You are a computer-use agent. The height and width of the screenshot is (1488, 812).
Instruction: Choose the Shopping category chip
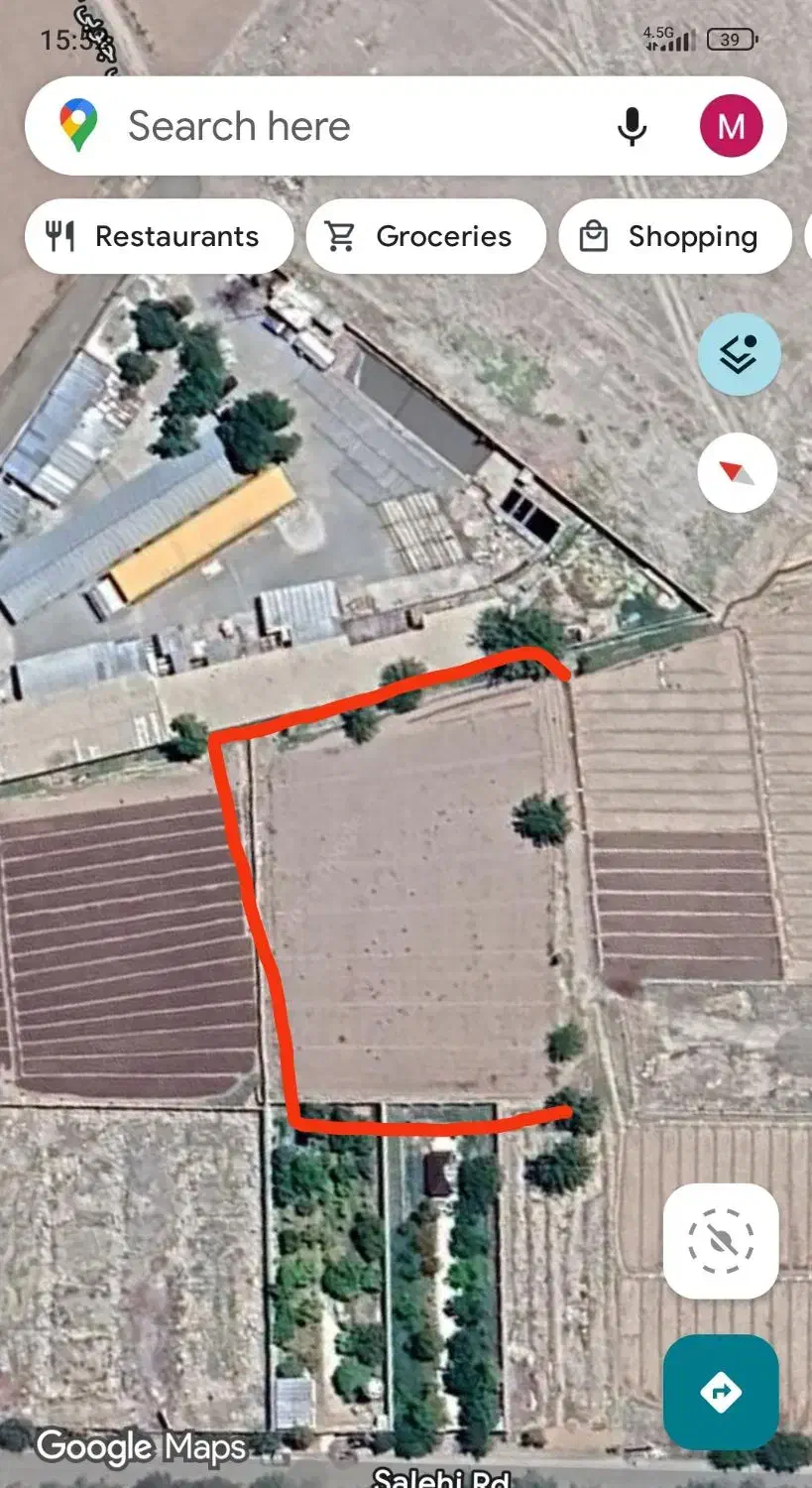point(675,236)
